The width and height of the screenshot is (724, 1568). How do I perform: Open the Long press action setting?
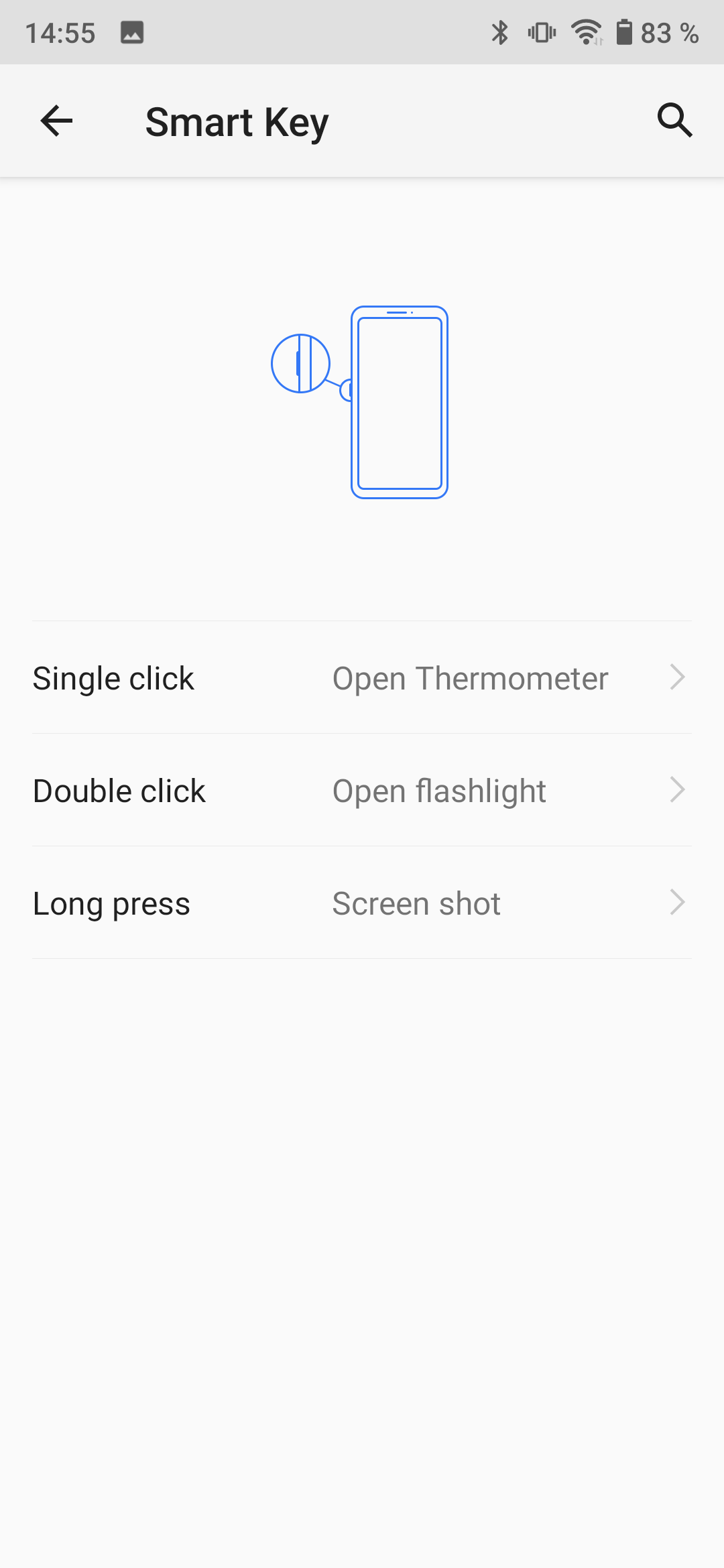(x=362, y=903)
